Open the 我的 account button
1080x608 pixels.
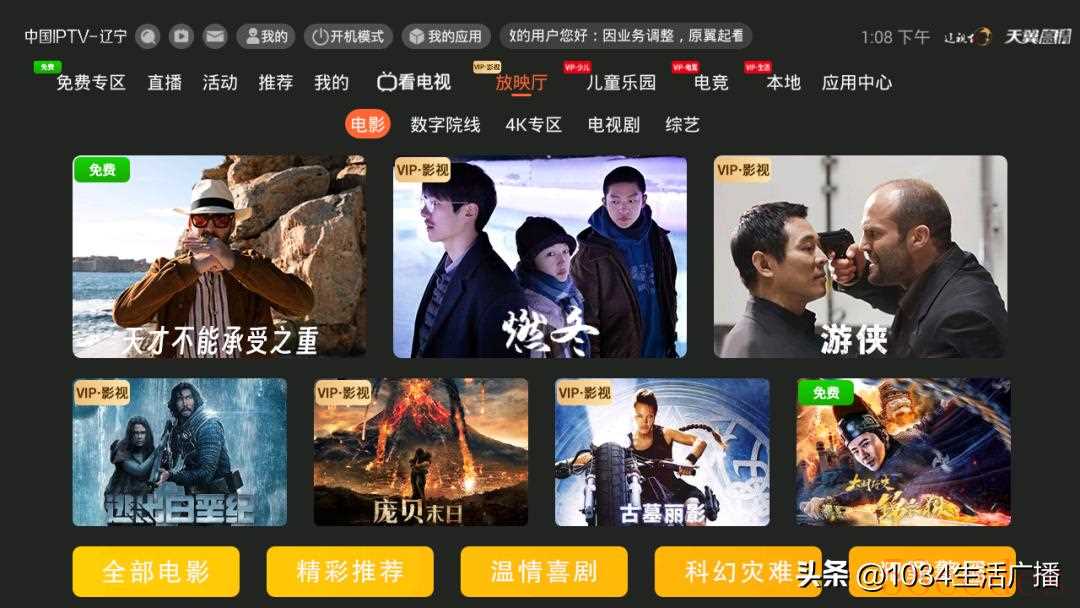pos(265,37)
